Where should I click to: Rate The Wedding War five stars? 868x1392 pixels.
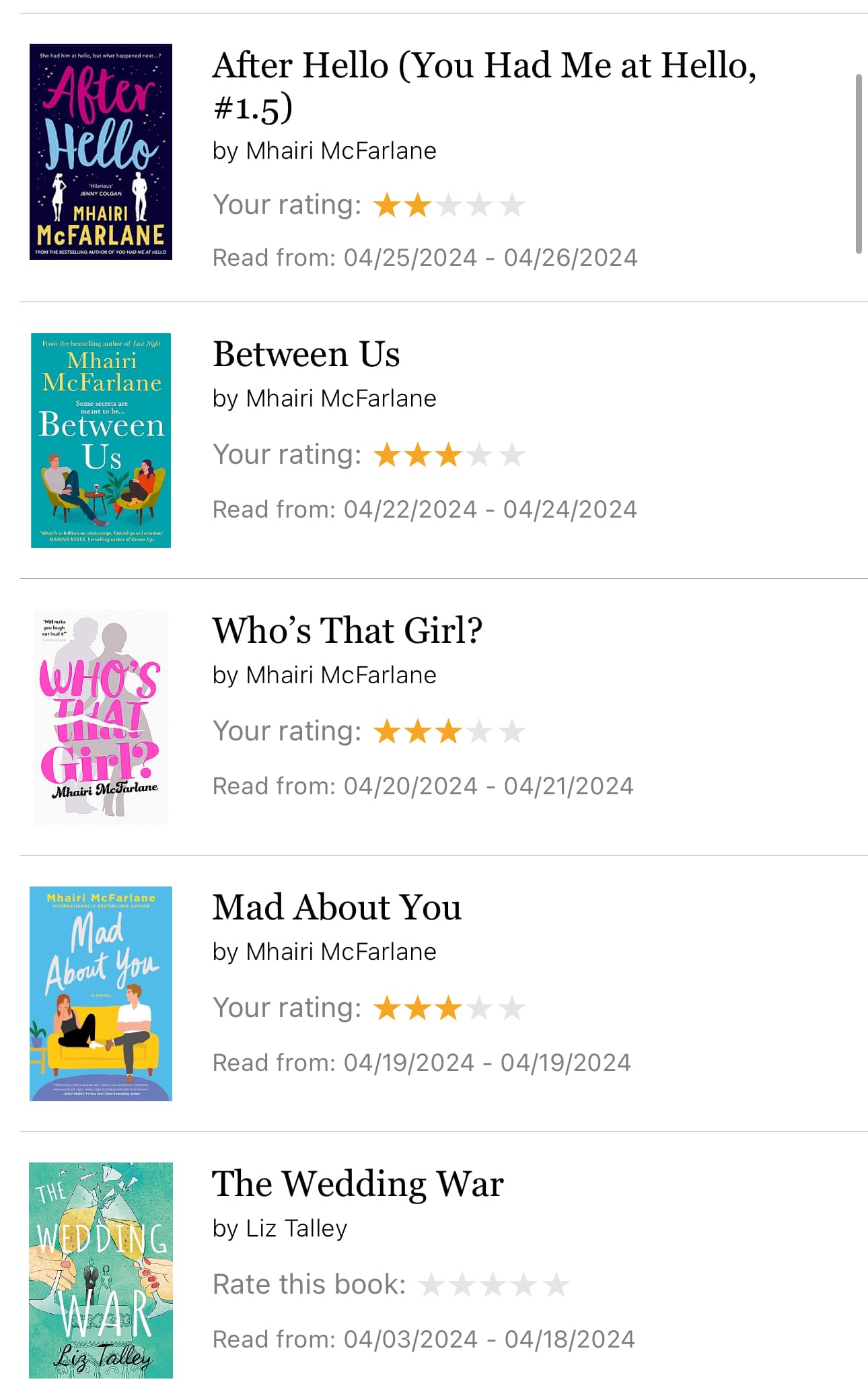556,1285
